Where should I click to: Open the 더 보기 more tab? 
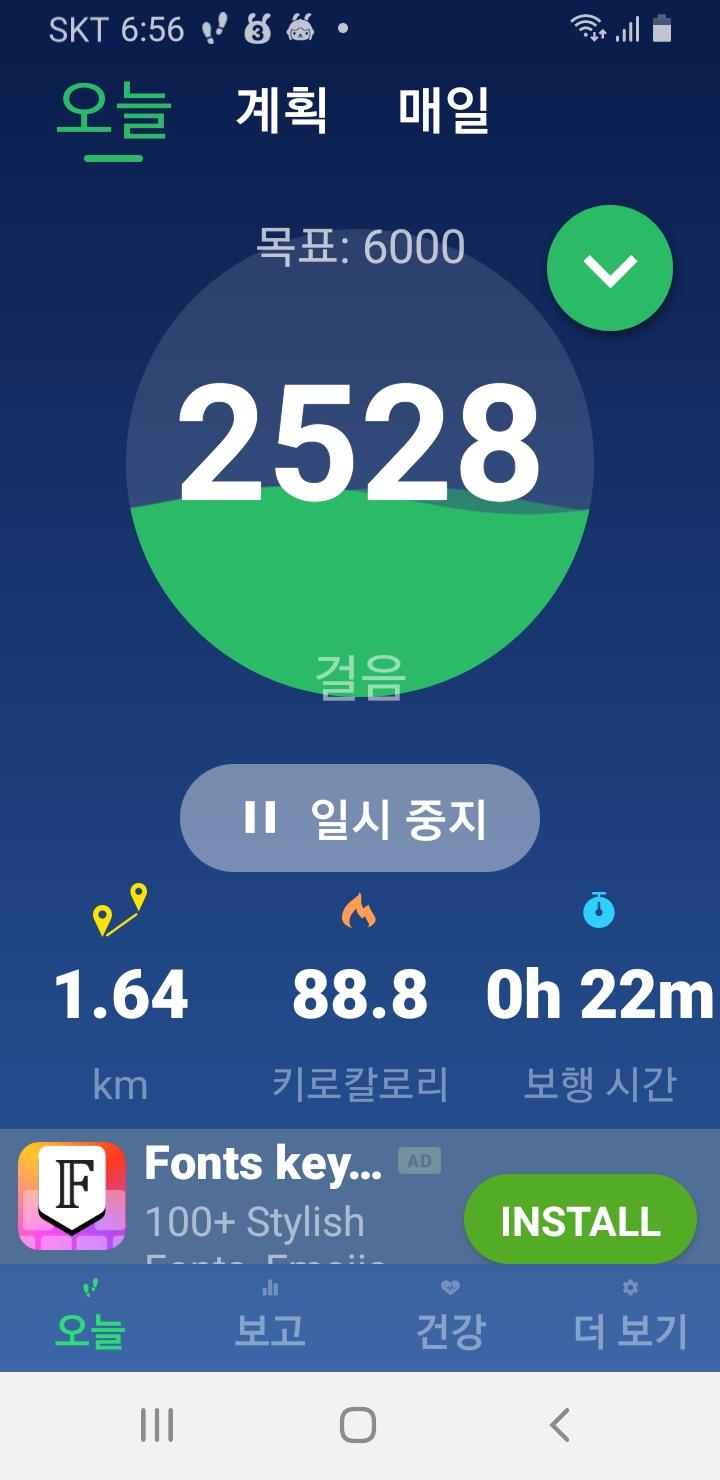630,1318
